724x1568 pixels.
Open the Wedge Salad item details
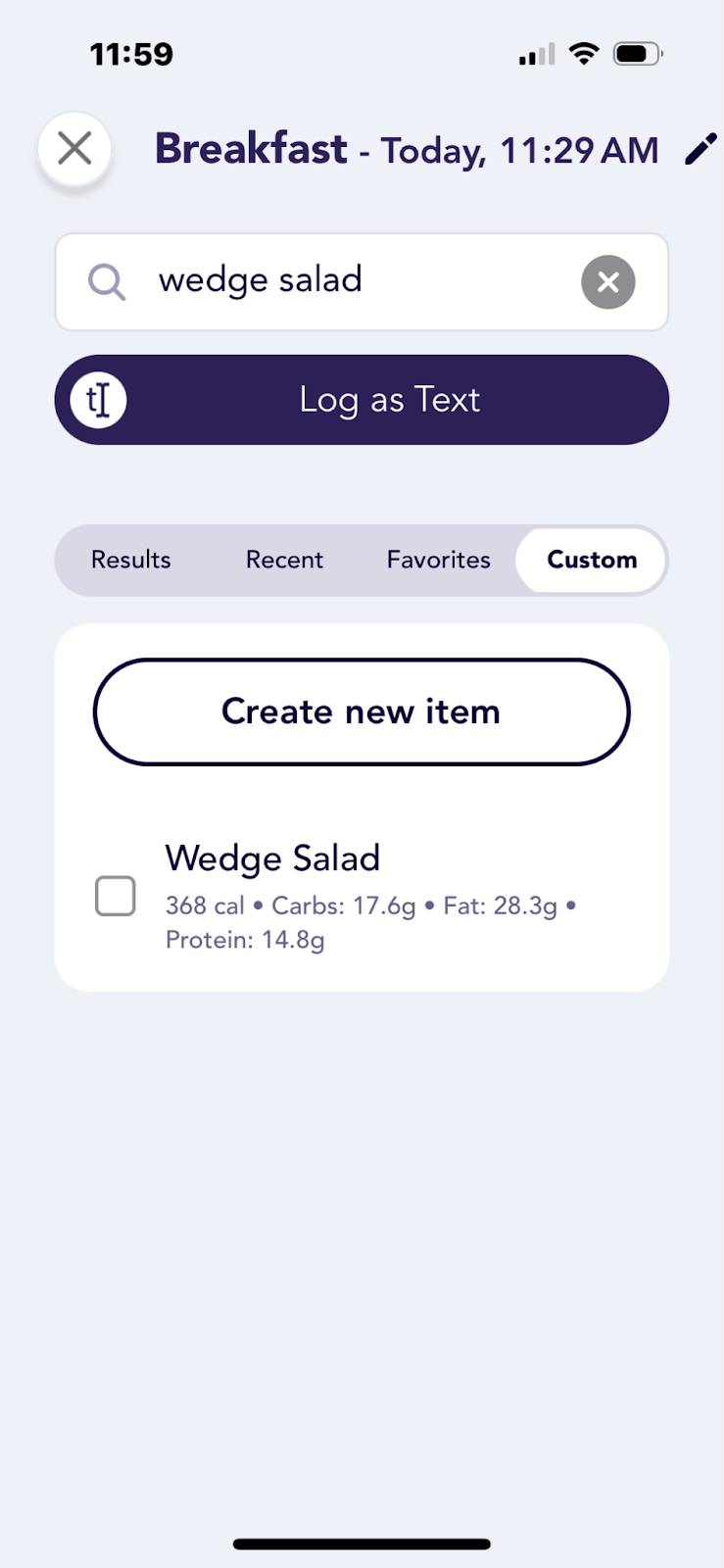tap(372, 896)
